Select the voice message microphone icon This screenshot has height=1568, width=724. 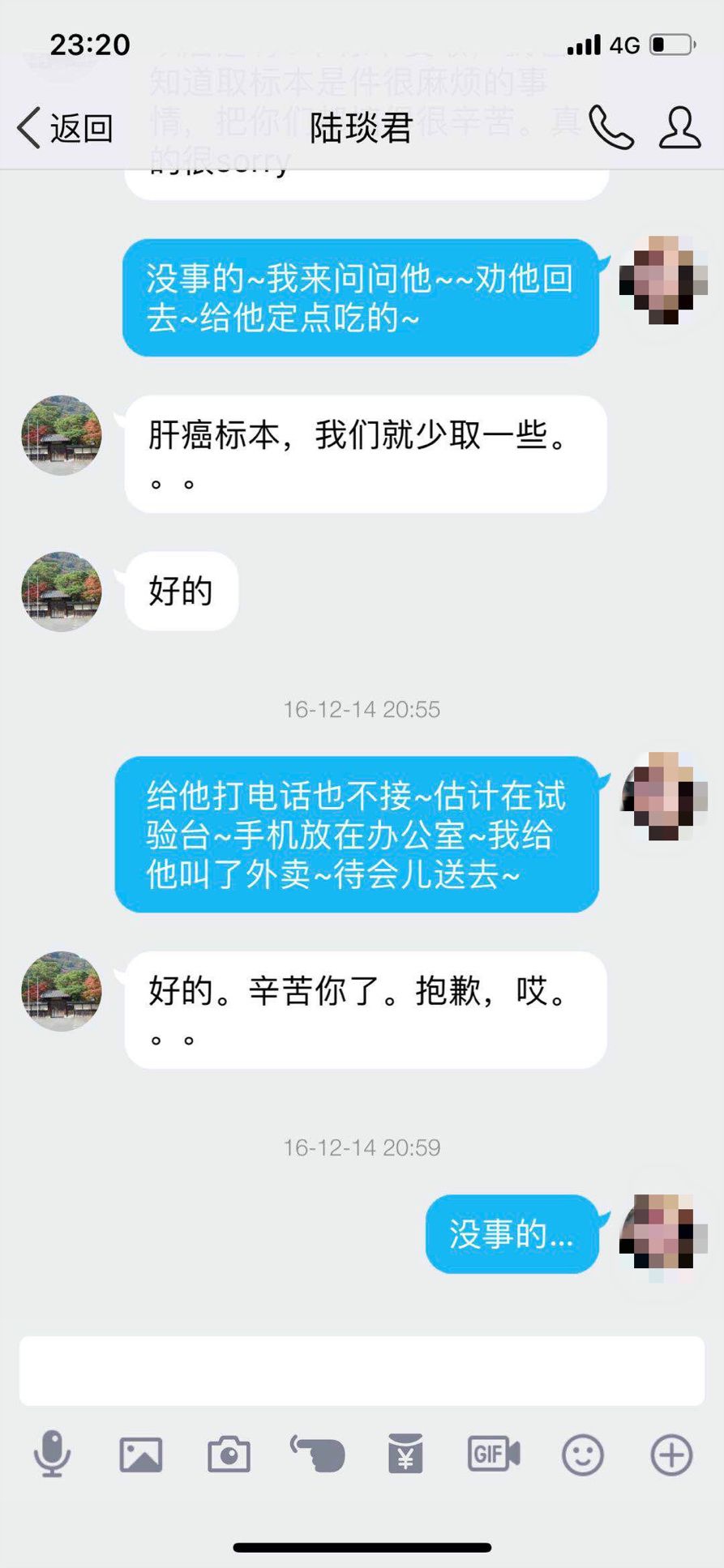point(52,1455)
